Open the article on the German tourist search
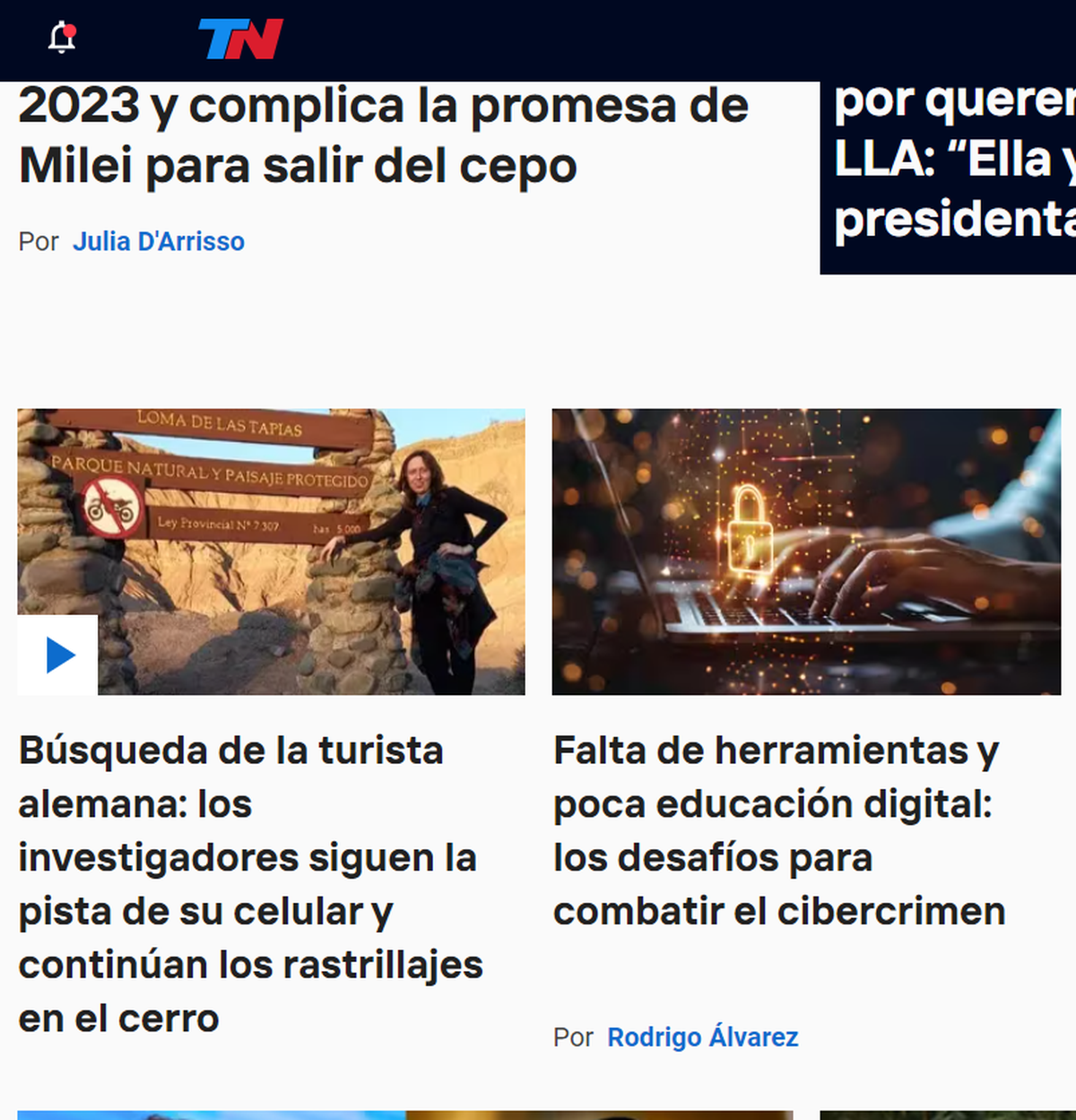 tap(250, 883)
